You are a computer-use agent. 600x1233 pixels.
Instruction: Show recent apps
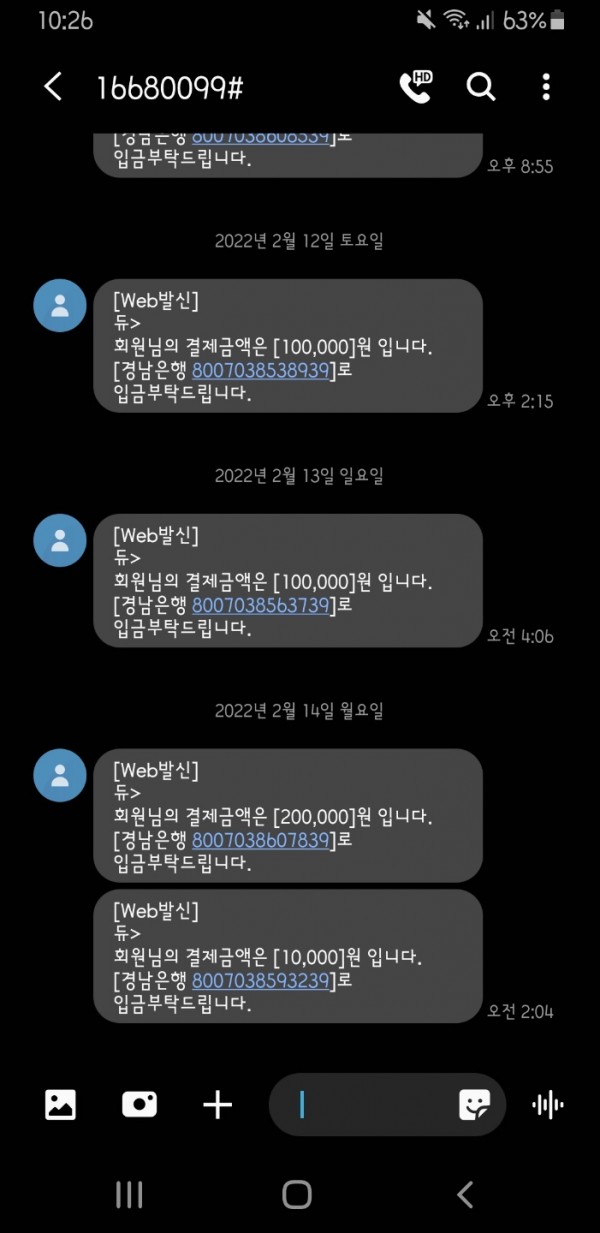(130, 1194)
